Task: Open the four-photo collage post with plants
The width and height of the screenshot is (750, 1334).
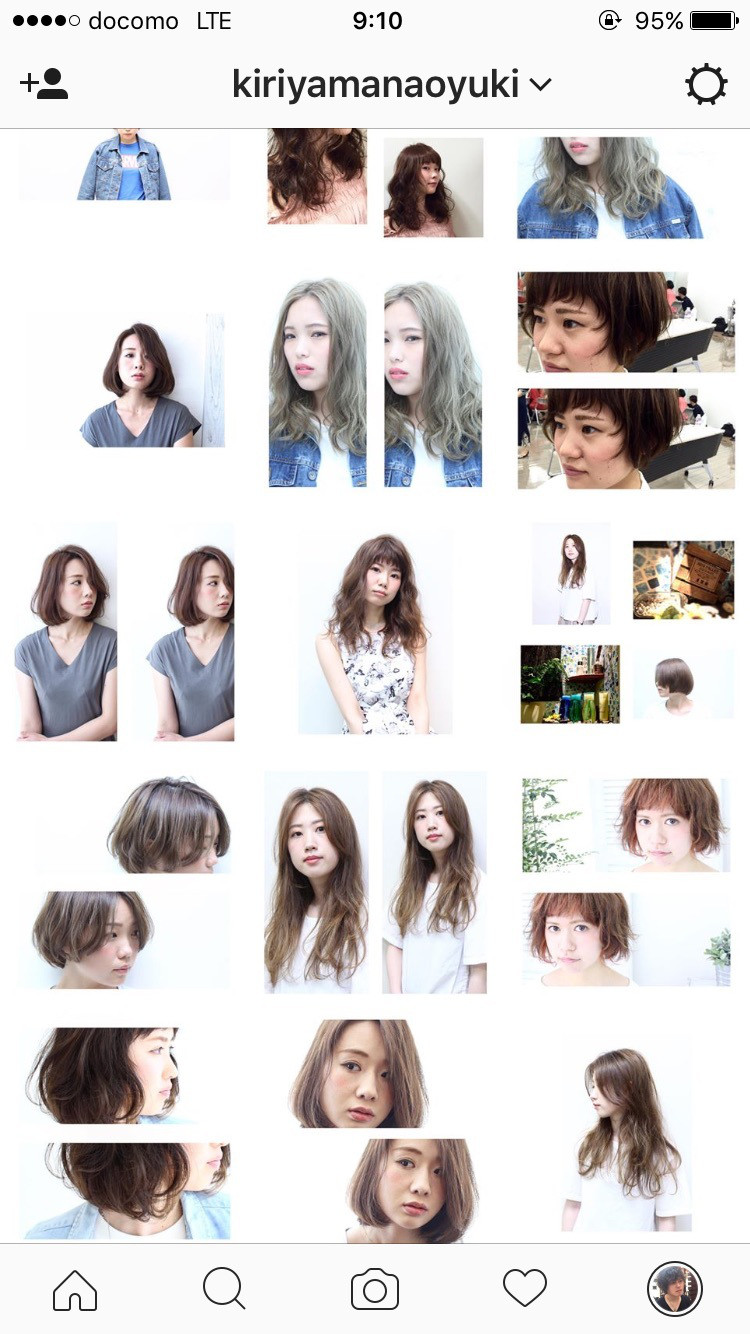Action: (627, 631)
